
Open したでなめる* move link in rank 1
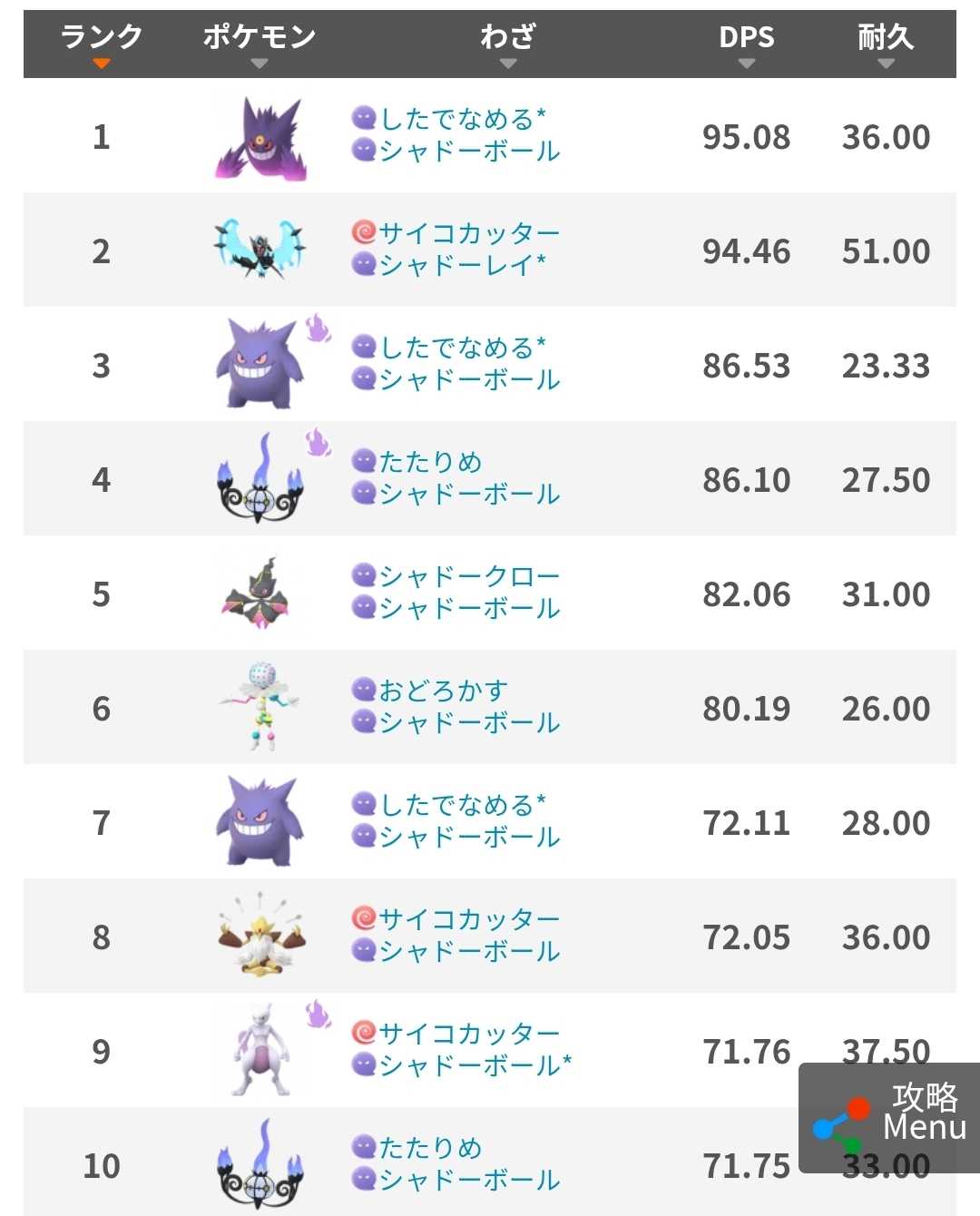(463, 119)
